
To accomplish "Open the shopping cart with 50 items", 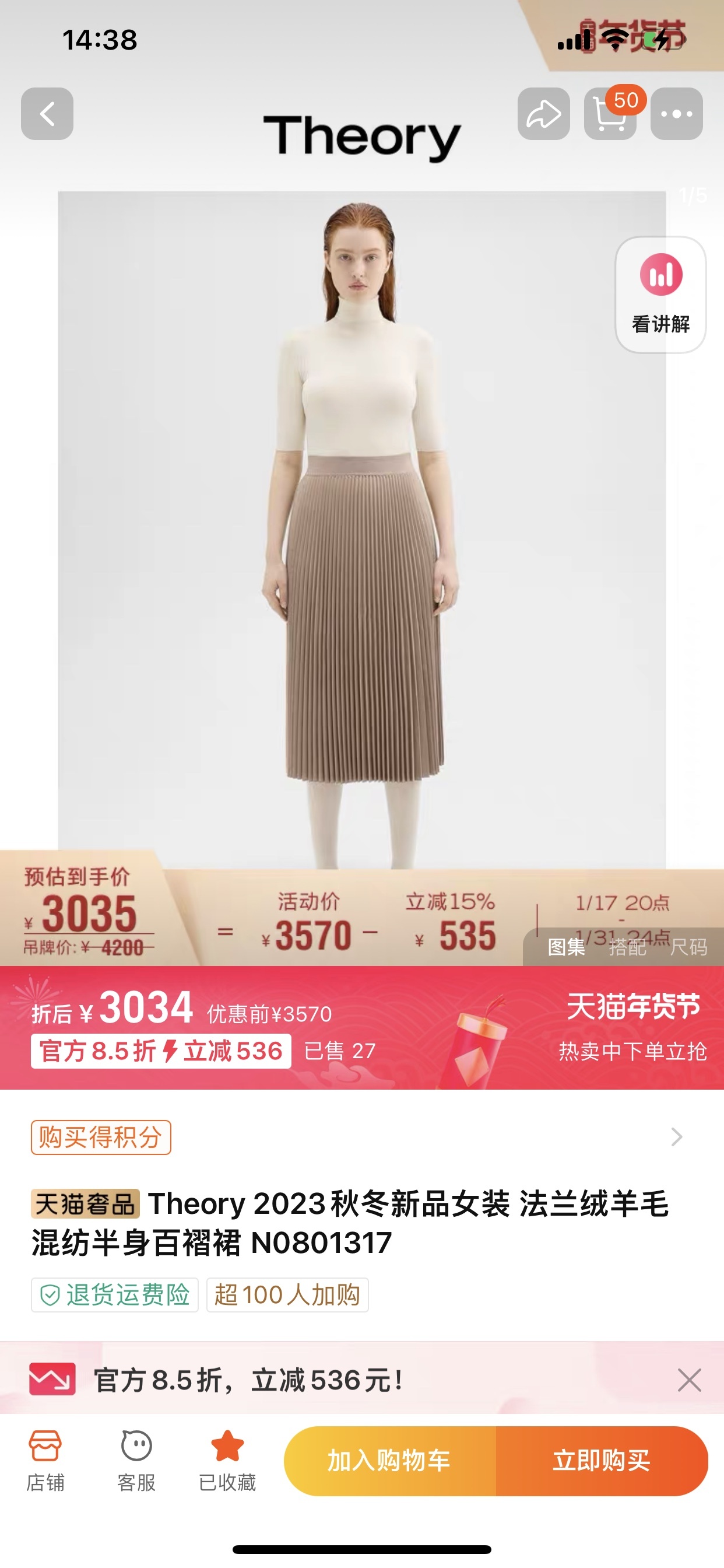I will (610, 114).
